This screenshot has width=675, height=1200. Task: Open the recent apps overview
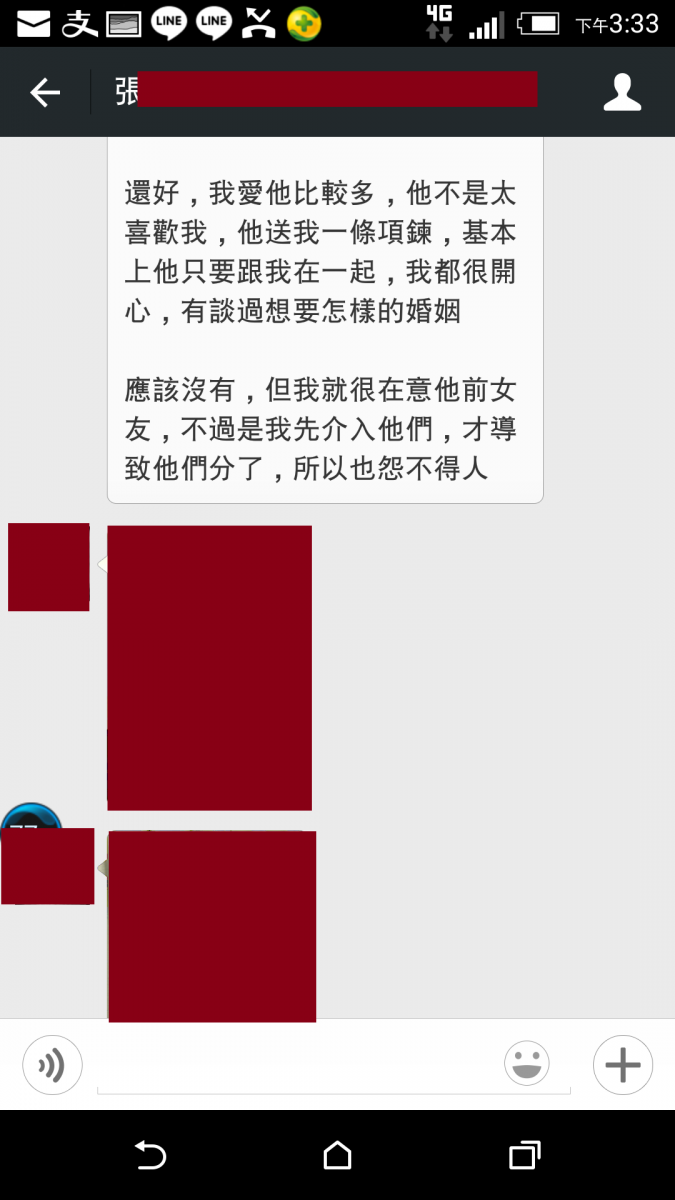tap(524, 1156)
